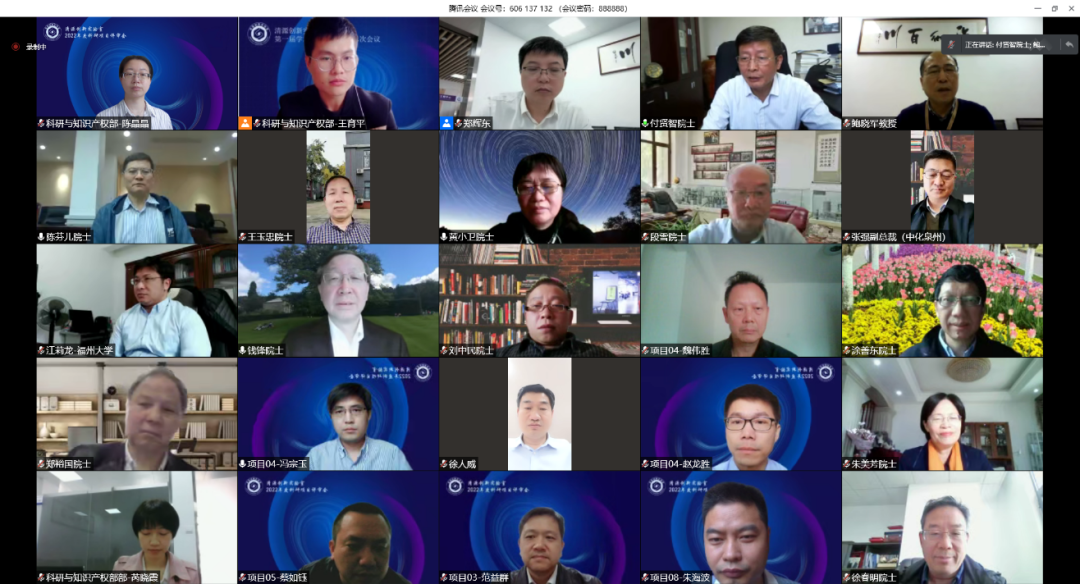This screenshot has height=584, width=1080.
Task: Tap 郑裕国院士's video tile
Action: [137, 414]
